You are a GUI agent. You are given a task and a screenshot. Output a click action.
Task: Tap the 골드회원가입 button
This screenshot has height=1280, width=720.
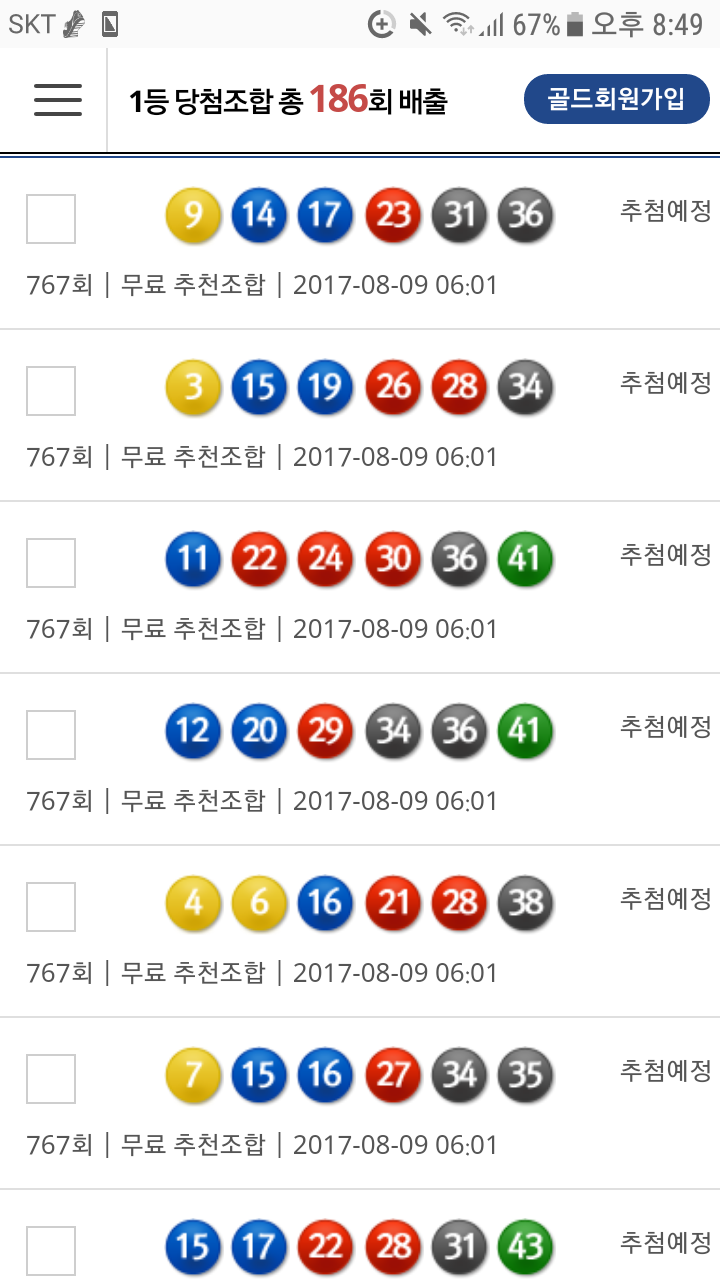point(616,100)
